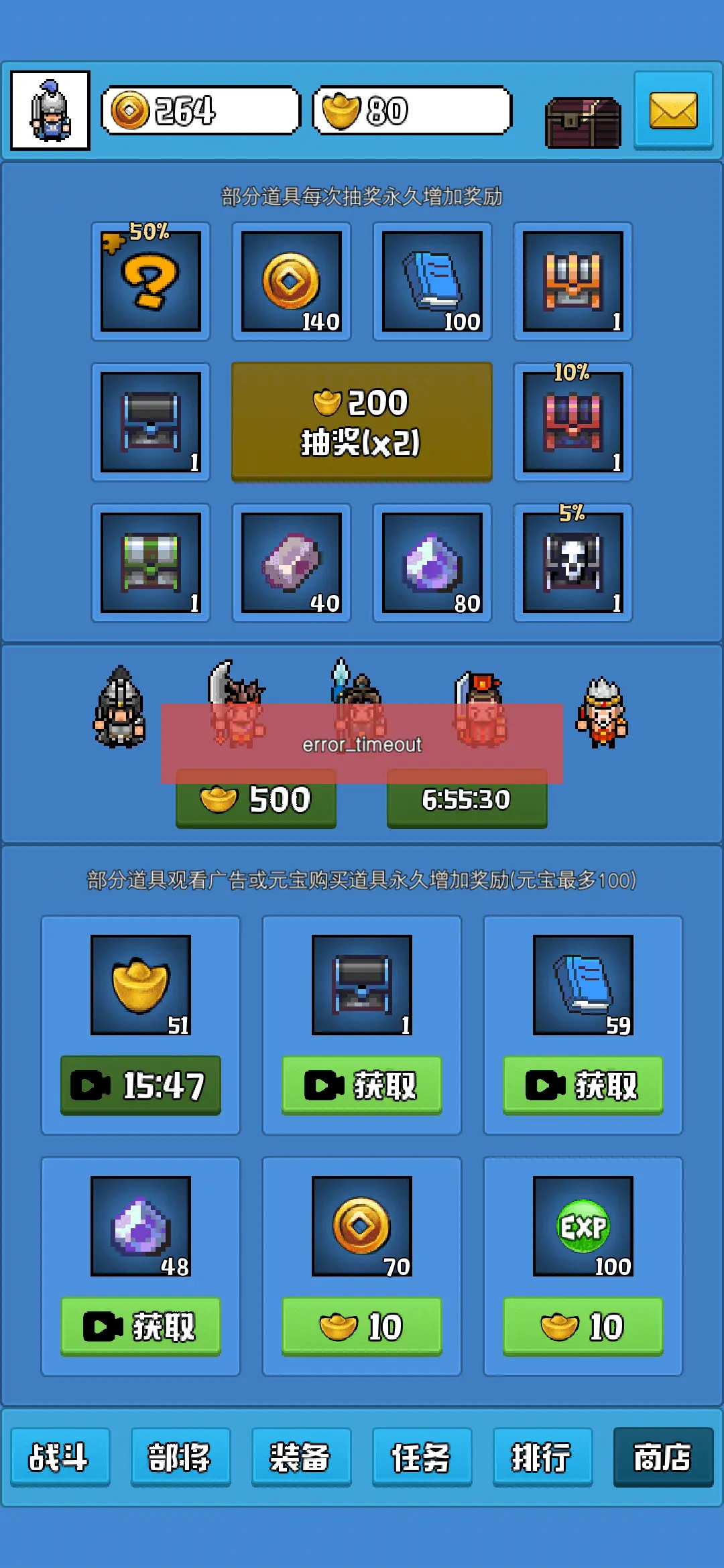Claim the 500 yuanbao reward
The width and height of the screenshot is (724, 1568).
tap(255, 799)
